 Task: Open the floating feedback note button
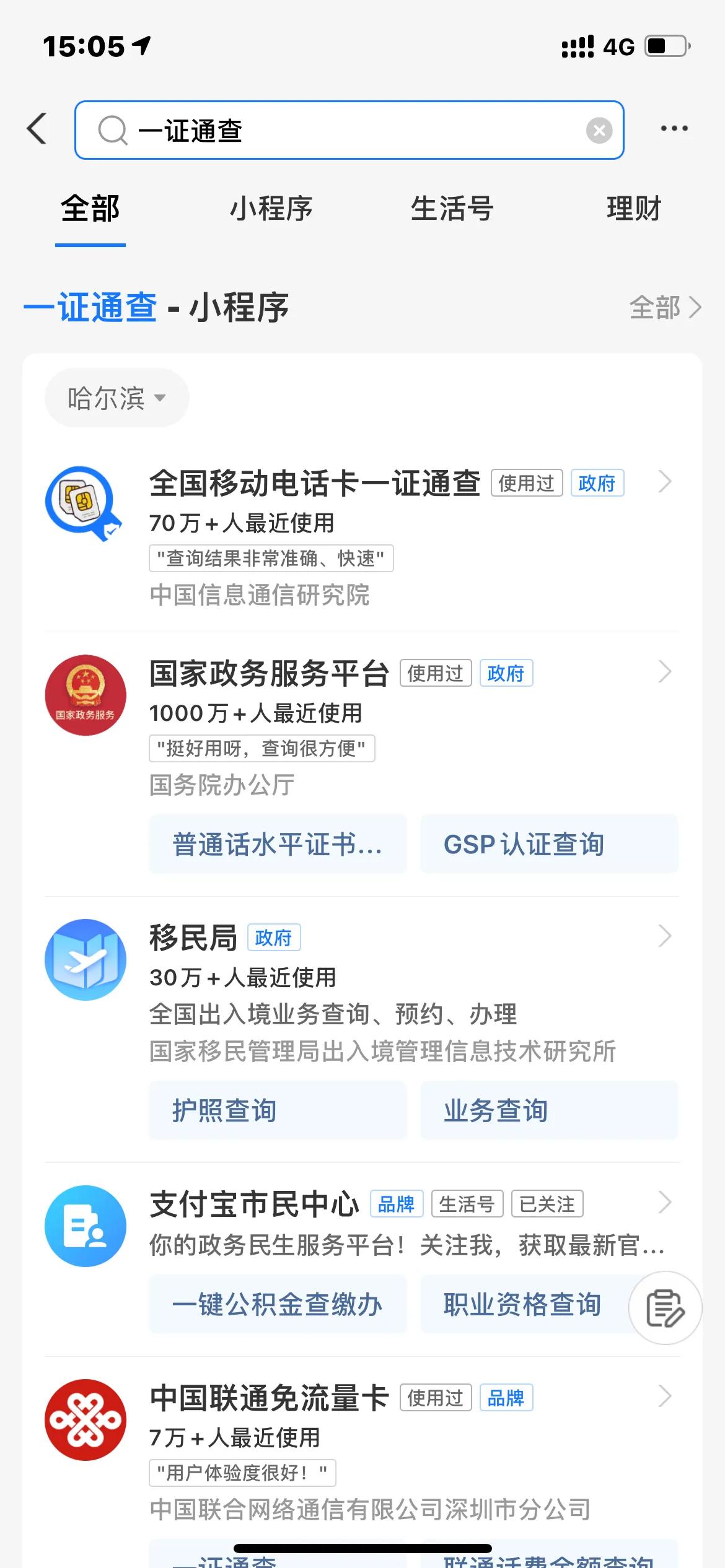(665, 1308)
